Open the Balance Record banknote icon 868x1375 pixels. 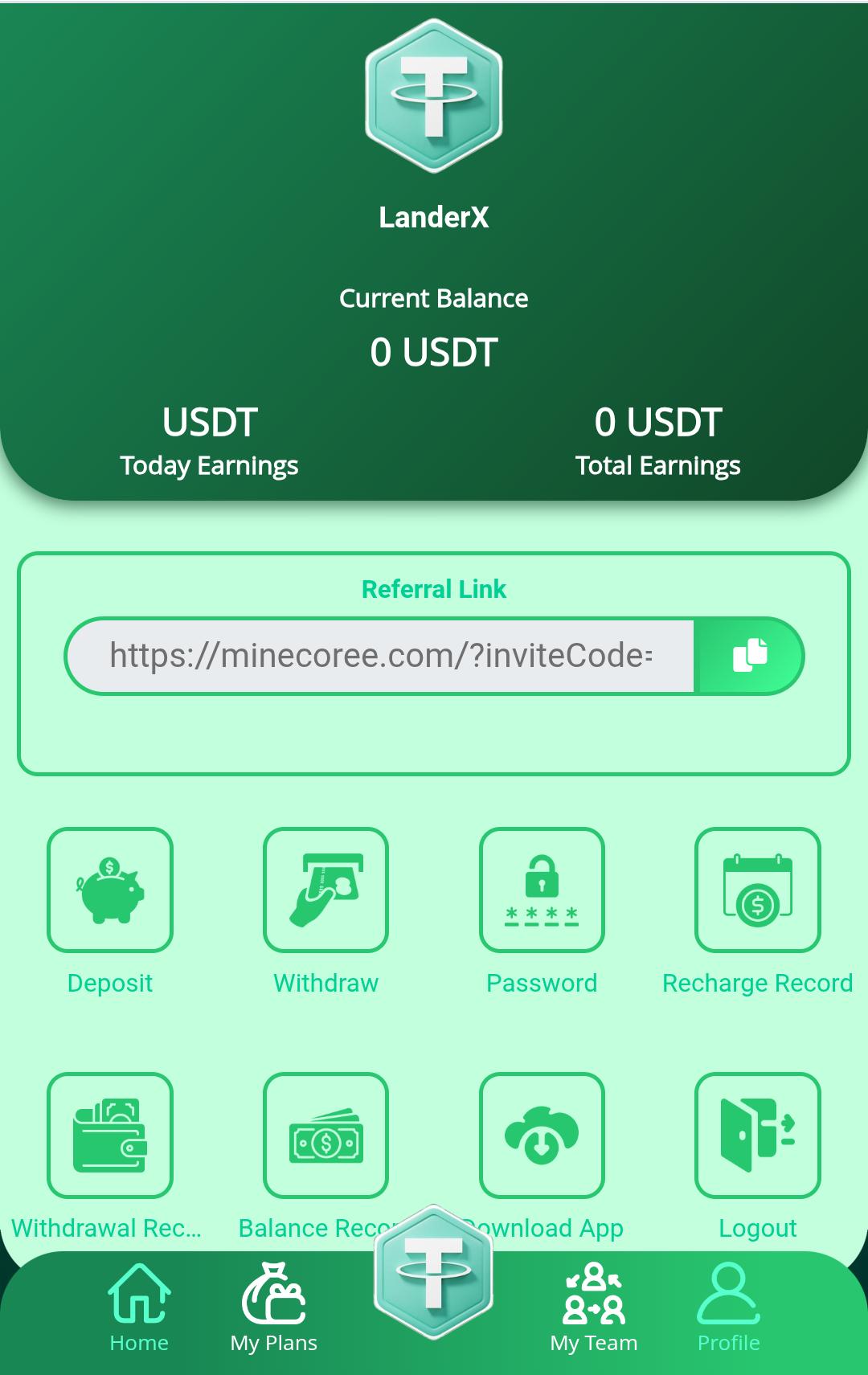pos(326,1136)
